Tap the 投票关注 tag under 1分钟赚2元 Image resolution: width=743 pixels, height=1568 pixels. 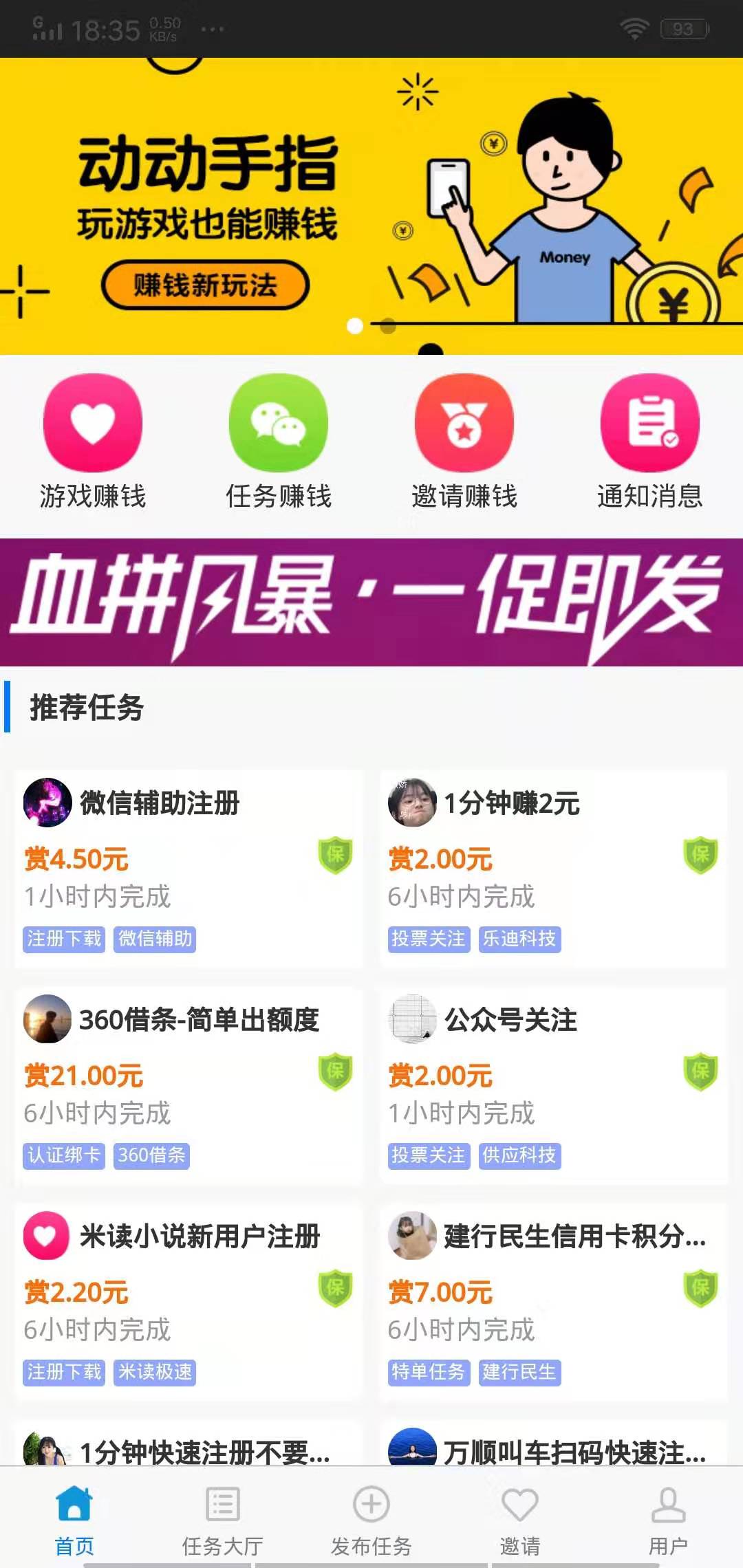pos(429,939)
